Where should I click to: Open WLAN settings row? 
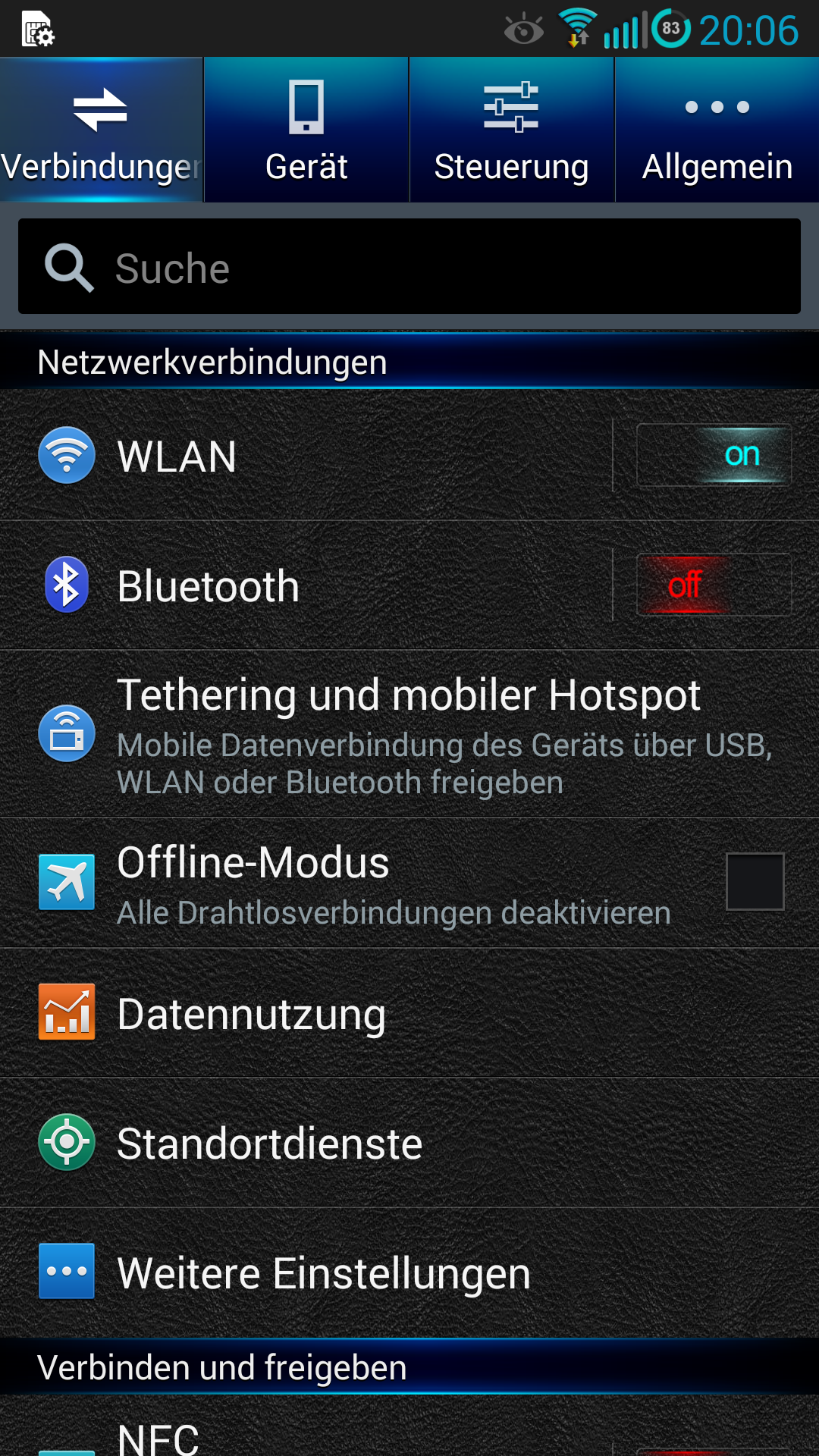(x=306, y=455)
